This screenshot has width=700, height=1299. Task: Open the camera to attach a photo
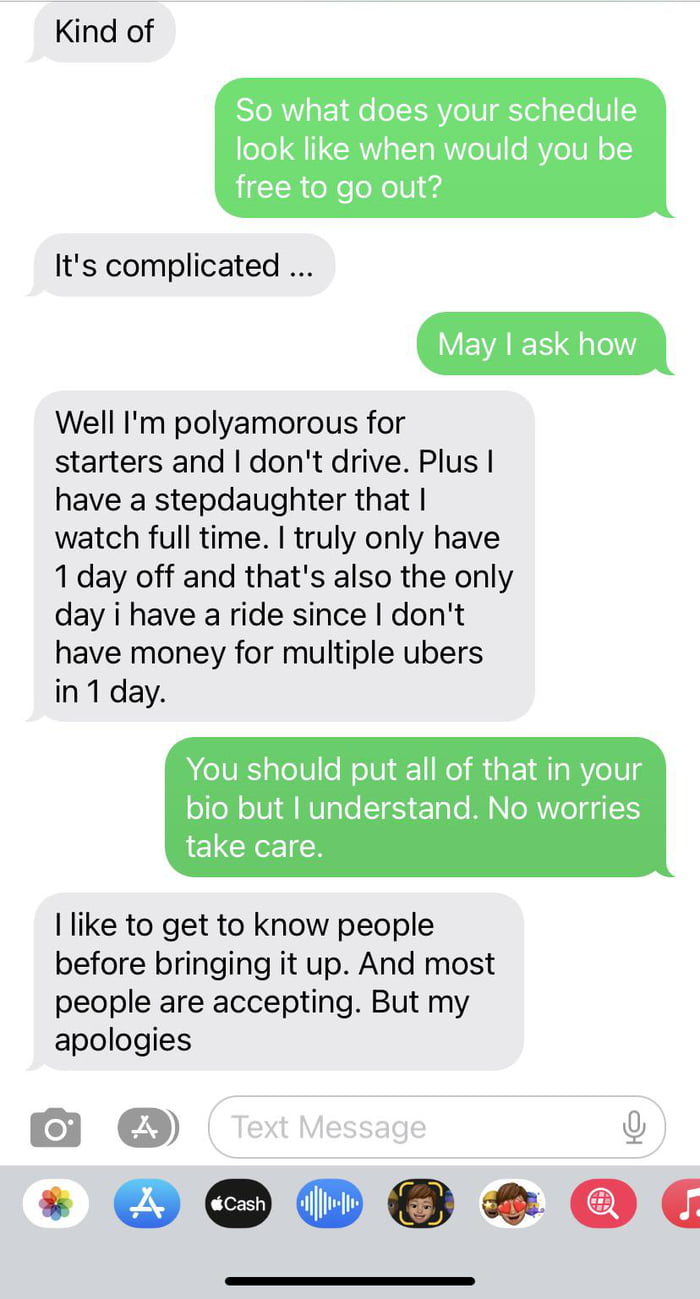tap(55, 1128)
